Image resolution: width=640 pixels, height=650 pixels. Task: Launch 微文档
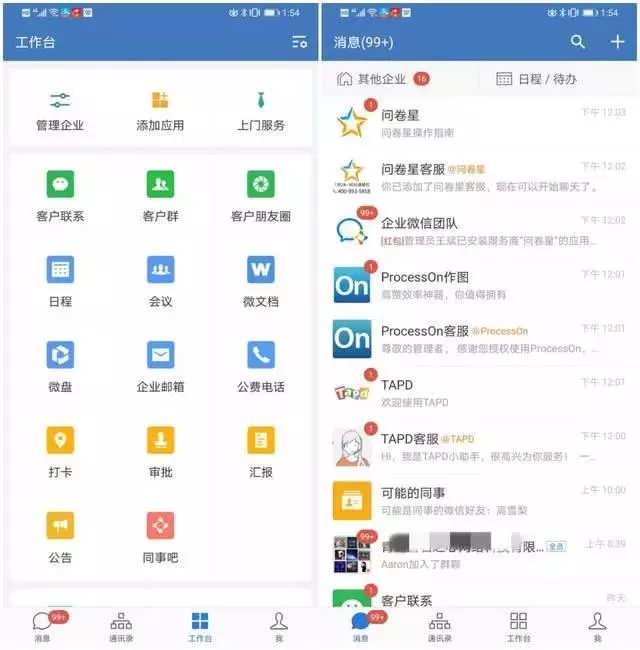261,281
